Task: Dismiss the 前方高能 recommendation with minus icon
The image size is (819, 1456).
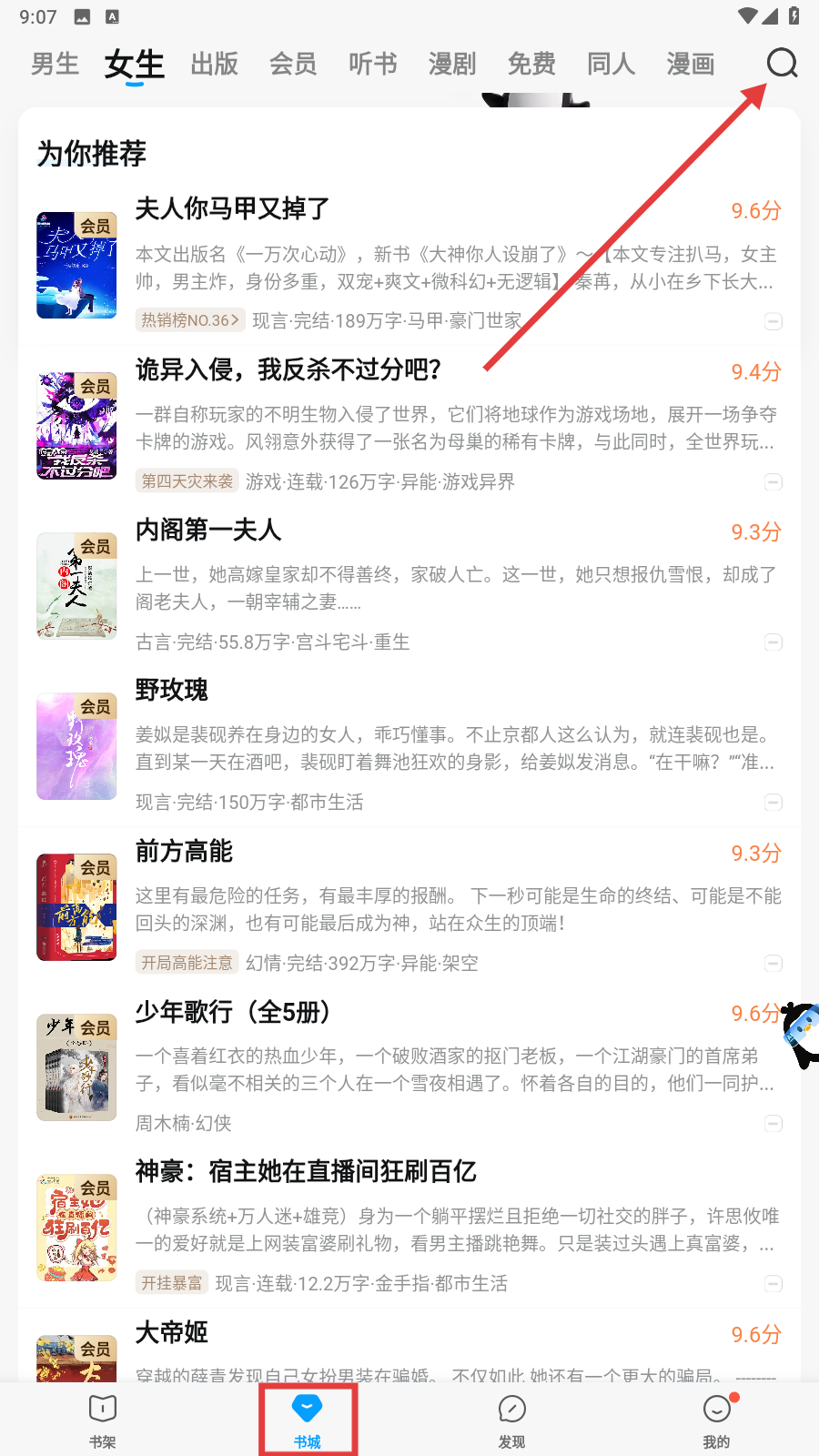Action: [773, 963]
